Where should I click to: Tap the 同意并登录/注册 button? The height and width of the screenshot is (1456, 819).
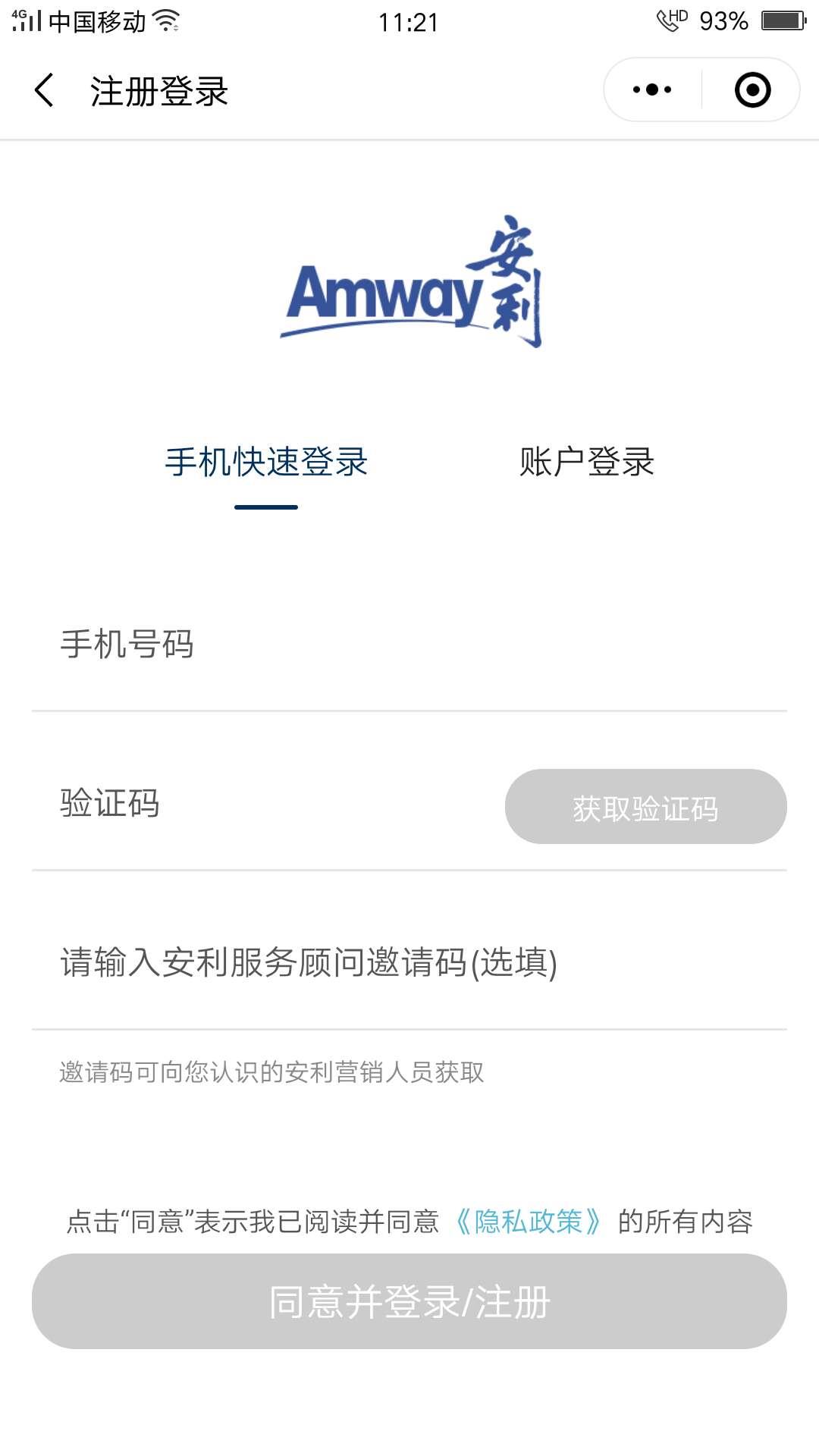click(x=409, y=1301)
